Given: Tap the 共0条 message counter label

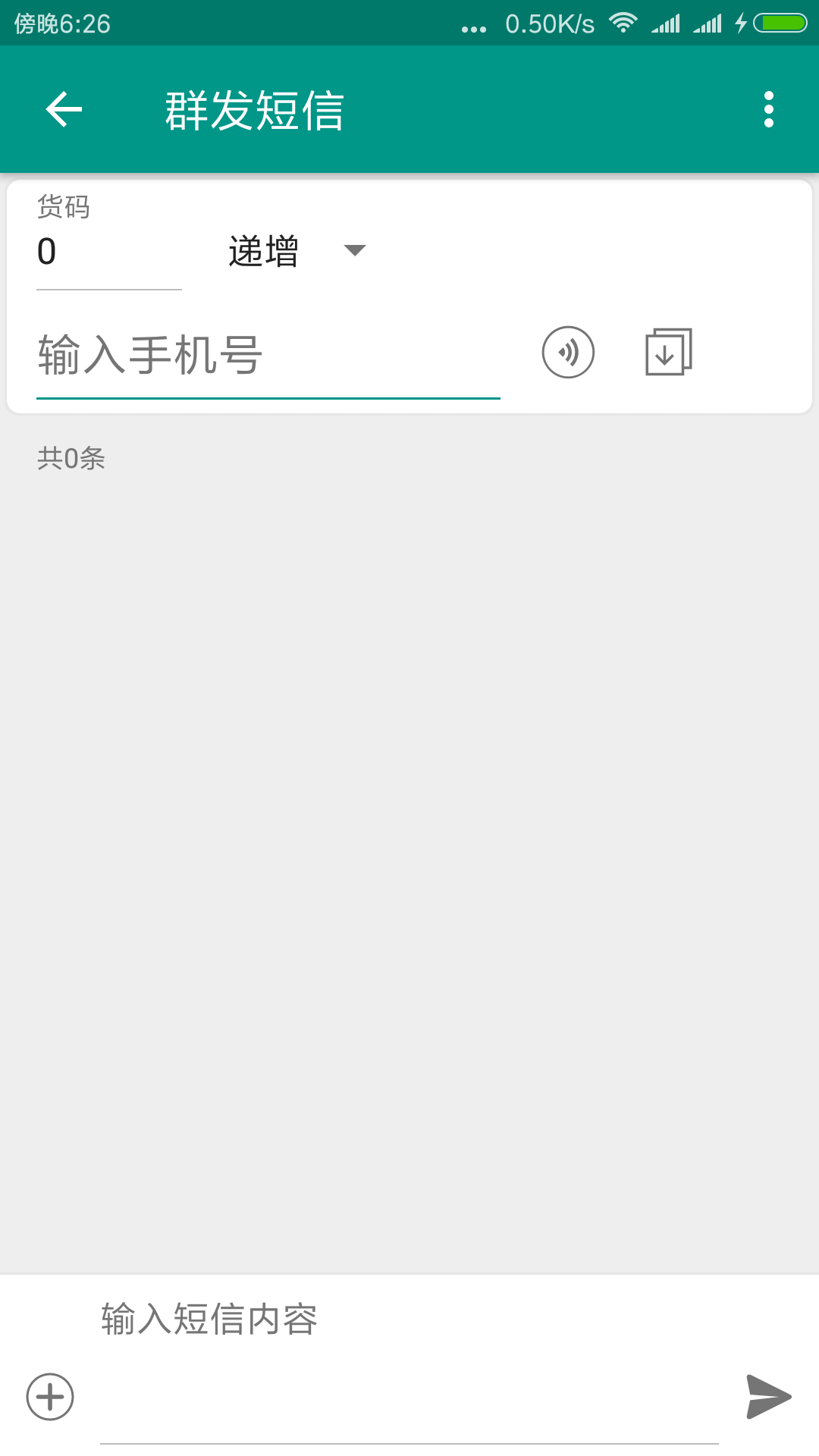Looking at the screenshot, I should [x=72, y=458].
